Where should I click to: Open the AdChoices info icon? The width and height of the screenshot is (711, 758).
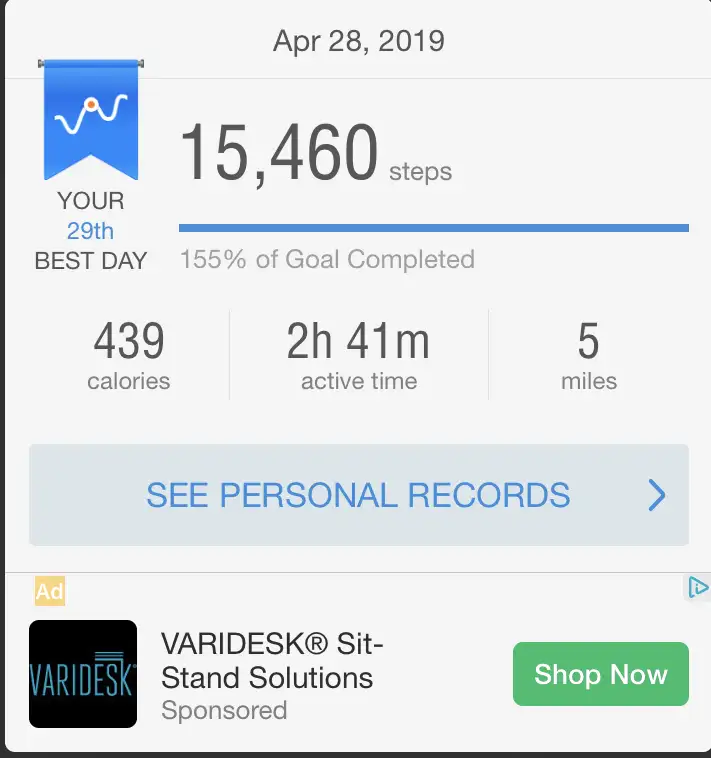(698, 587)
